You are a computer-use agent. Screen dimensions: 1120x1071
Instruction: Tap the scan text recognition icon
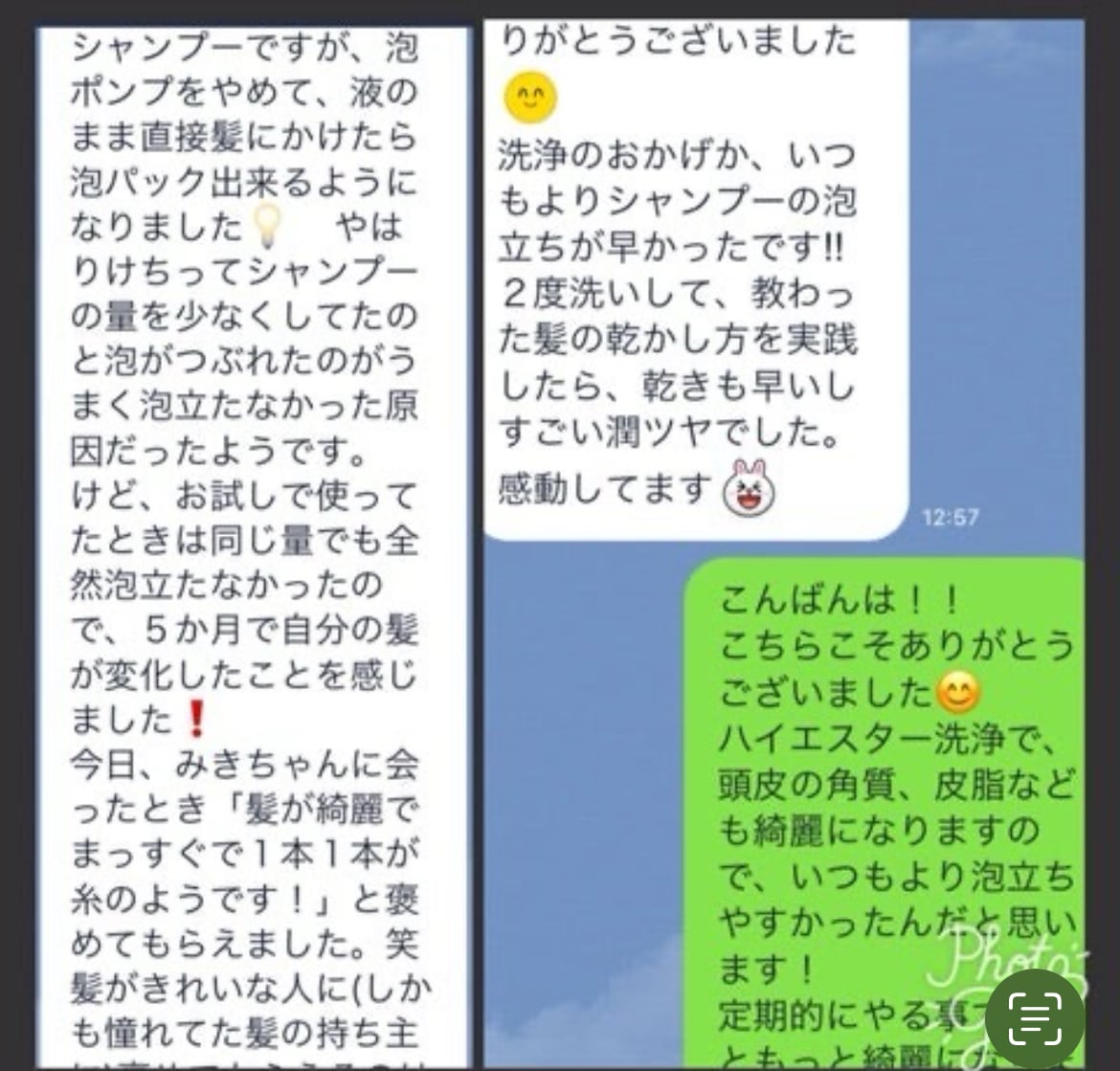pyautogui.click(x=1035, y=1017)
